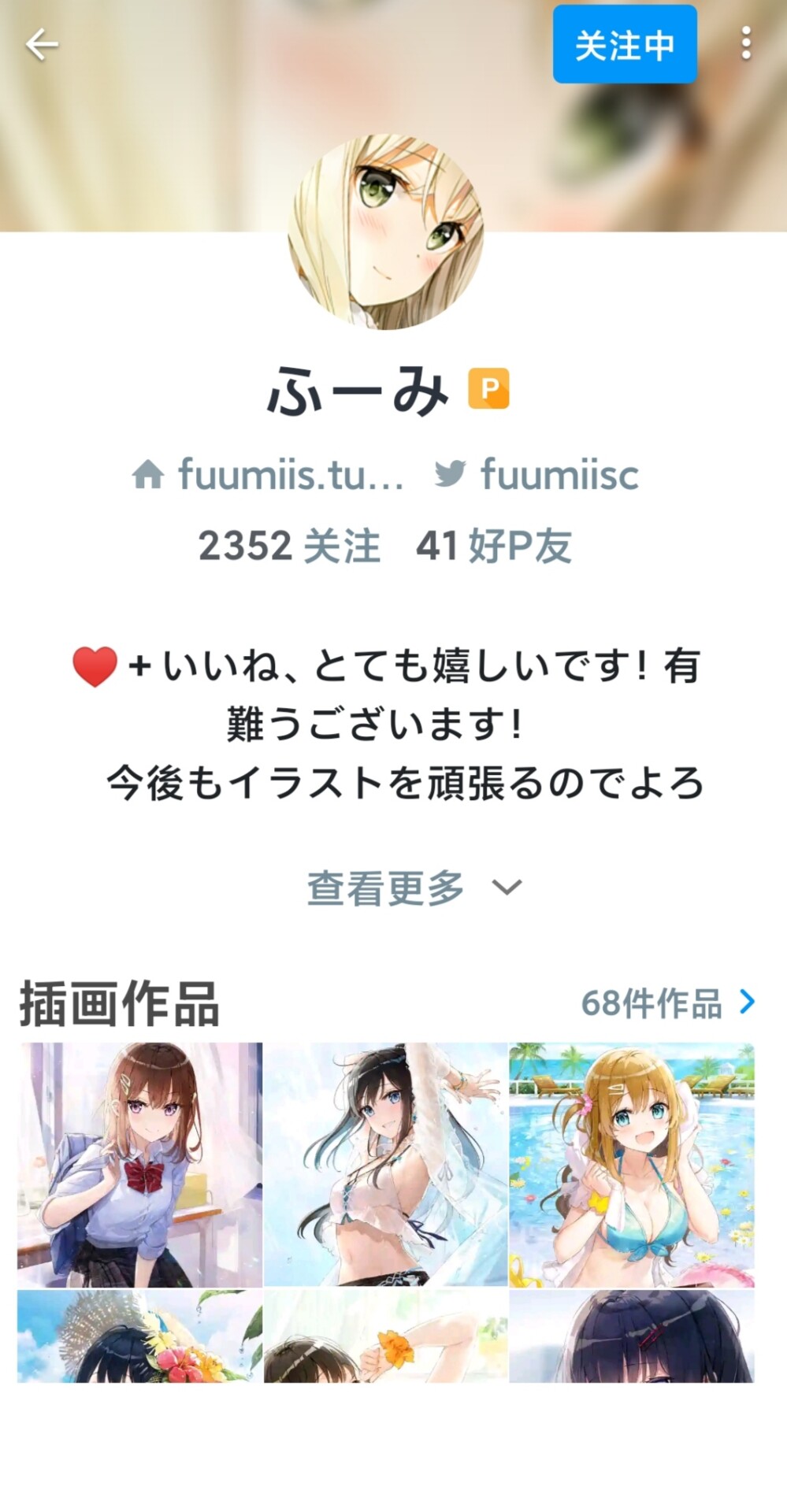
Task: Open the fuumiisc Twitter link
Action: click(537, 475)
